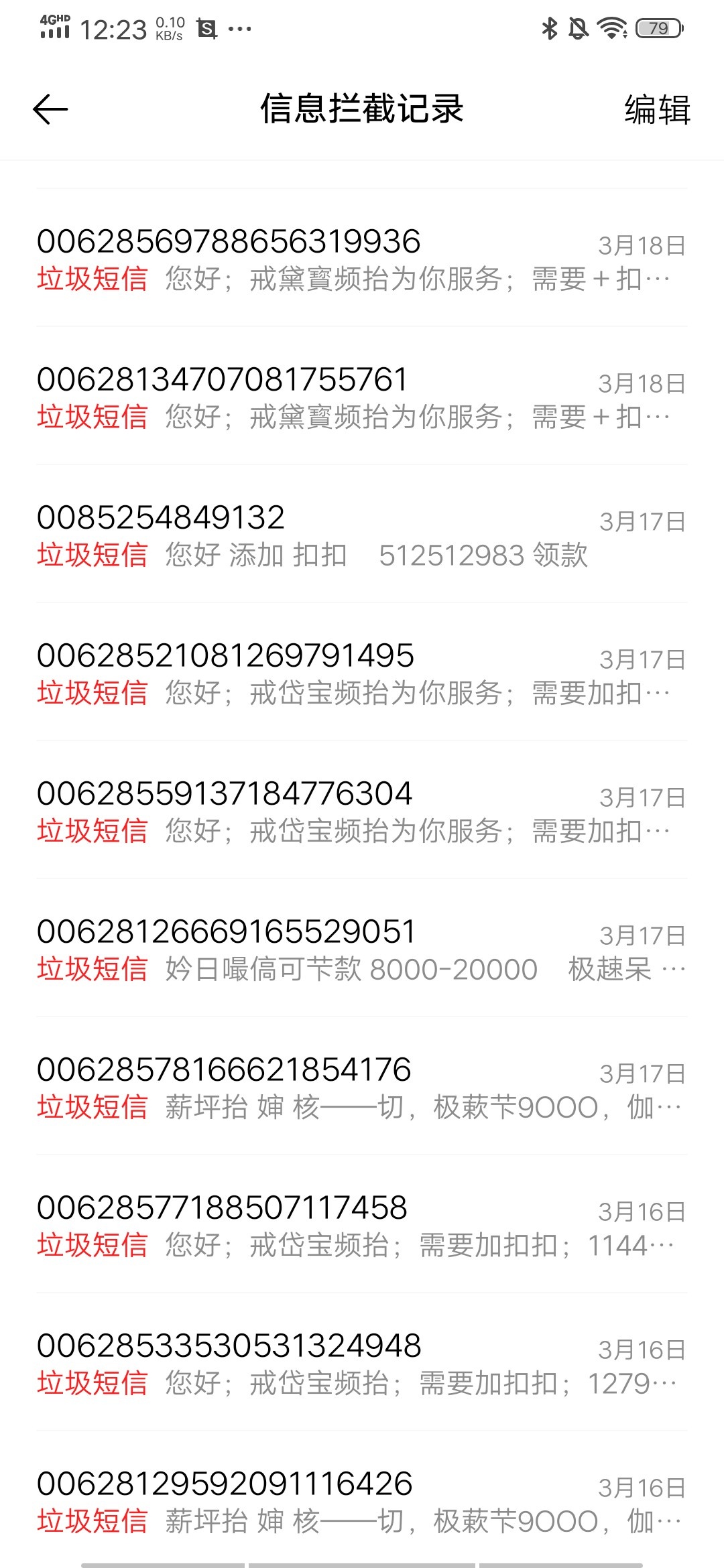Open blocked message from 00628559137184776304
The image size is (724, 1568).
point(362,810)
